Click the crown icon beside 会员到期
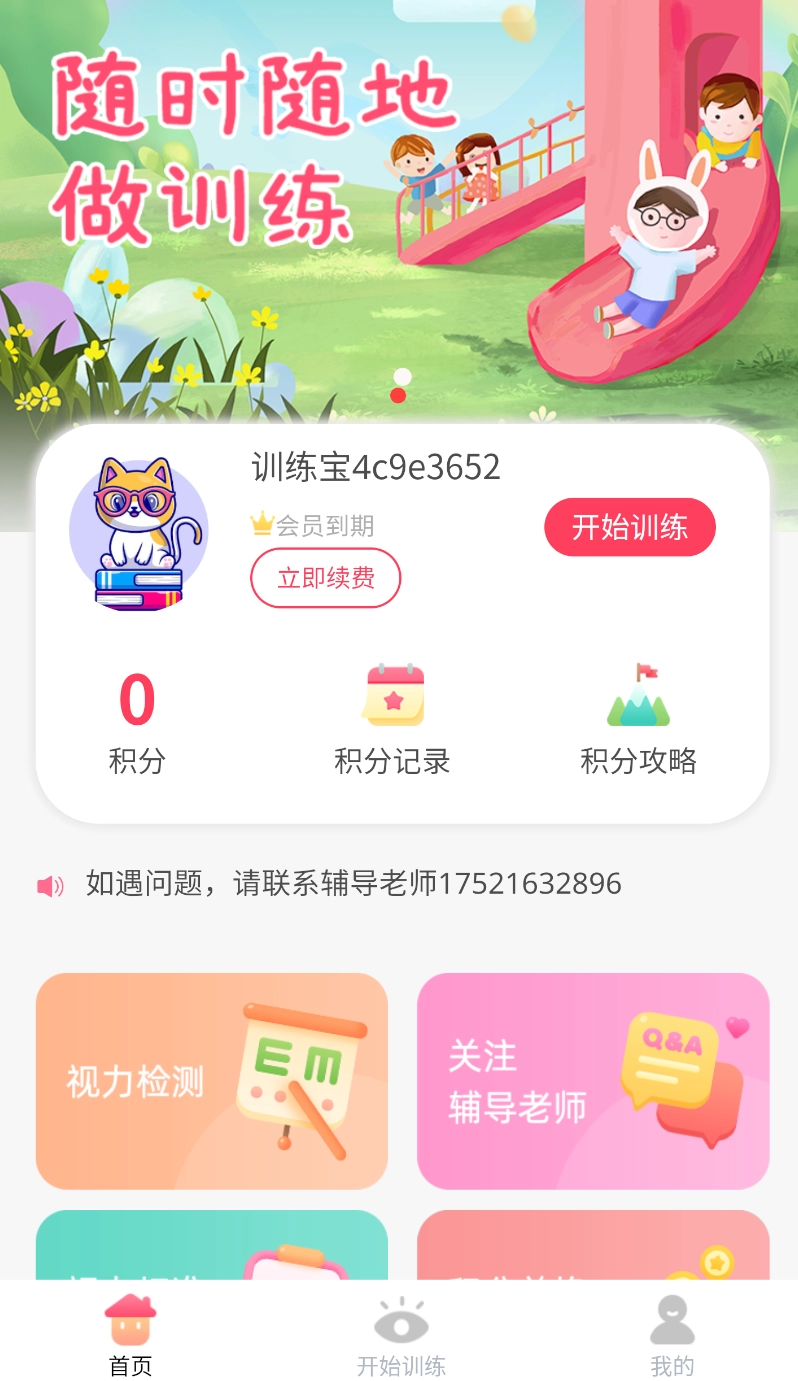 (x=260, y=525)
